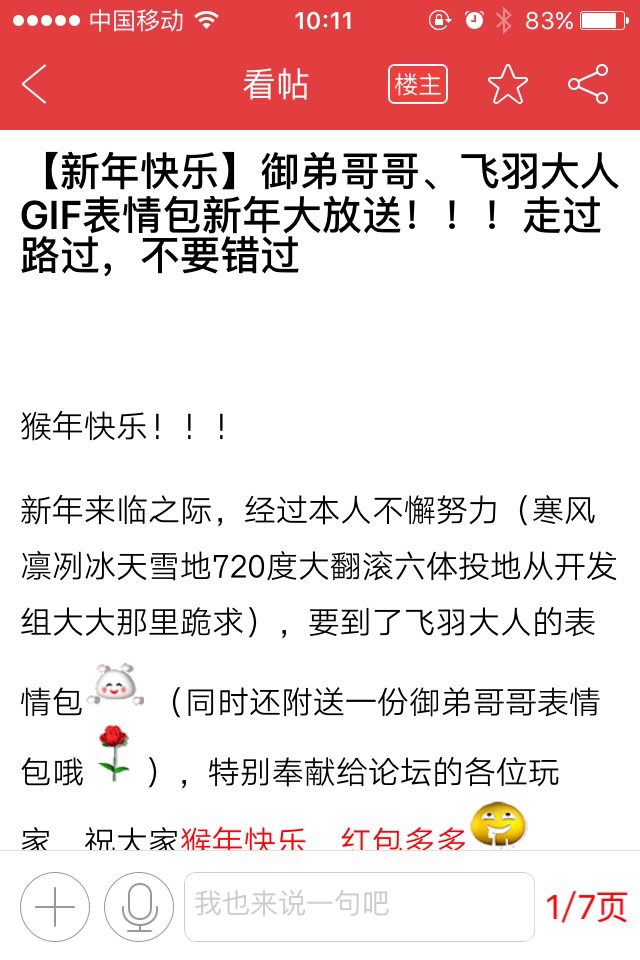
Task: Tap the reply field 我也来说一句吧
Action: pos(357,906)
